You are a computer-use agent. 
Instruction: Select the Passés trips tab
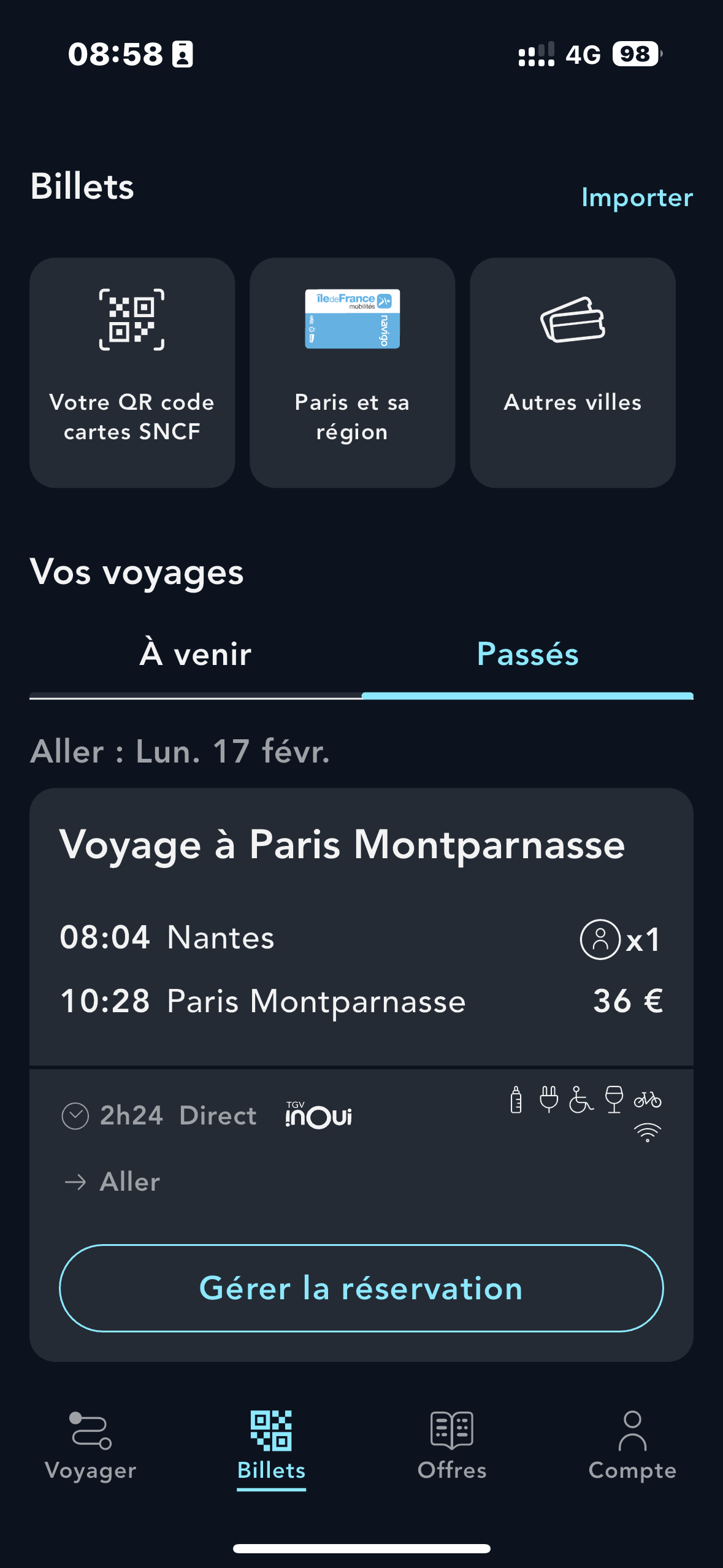527,655
